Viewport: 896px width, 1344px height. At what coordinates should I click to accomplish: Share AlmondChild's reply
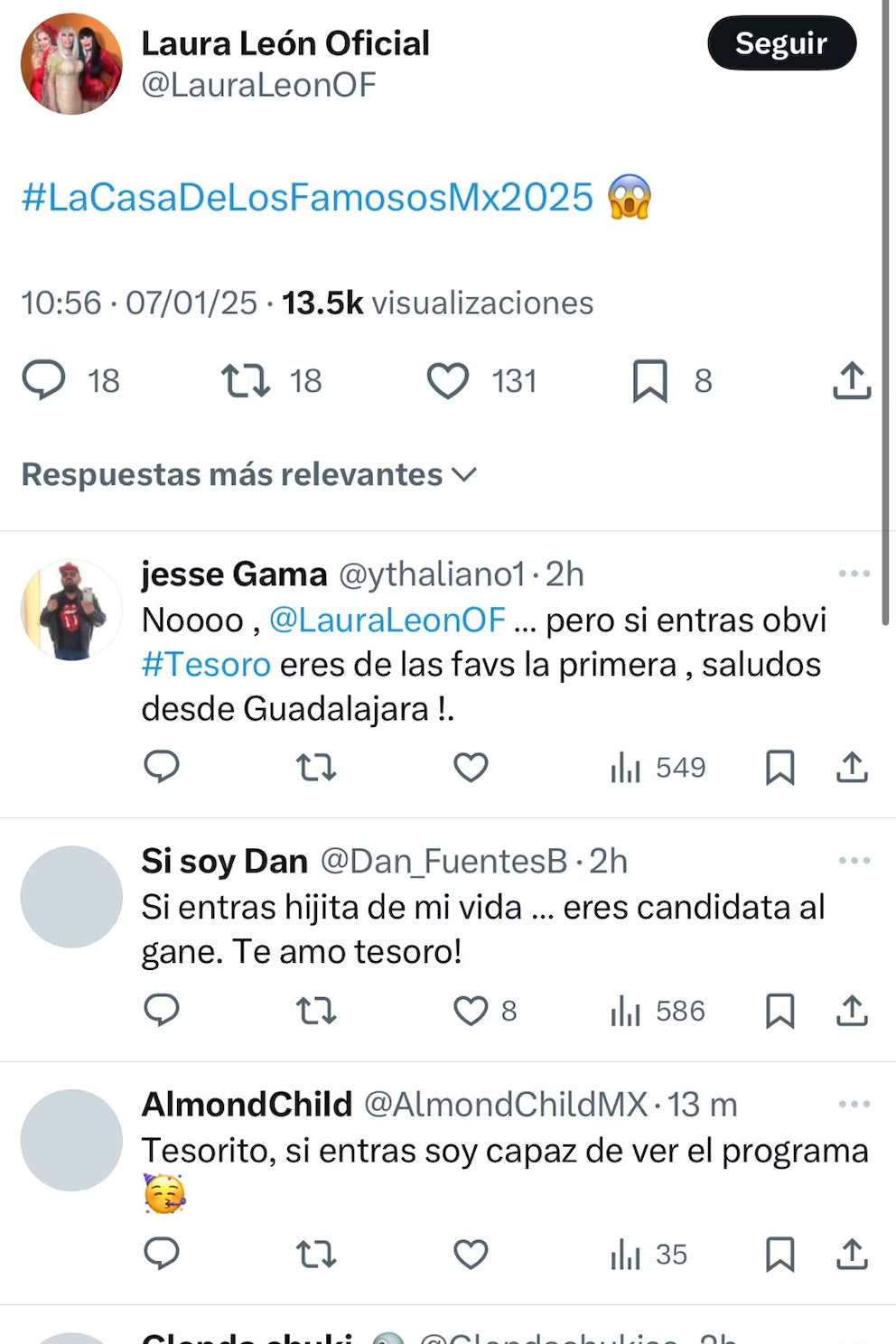pyautogui.click(x=851, y=1254)
